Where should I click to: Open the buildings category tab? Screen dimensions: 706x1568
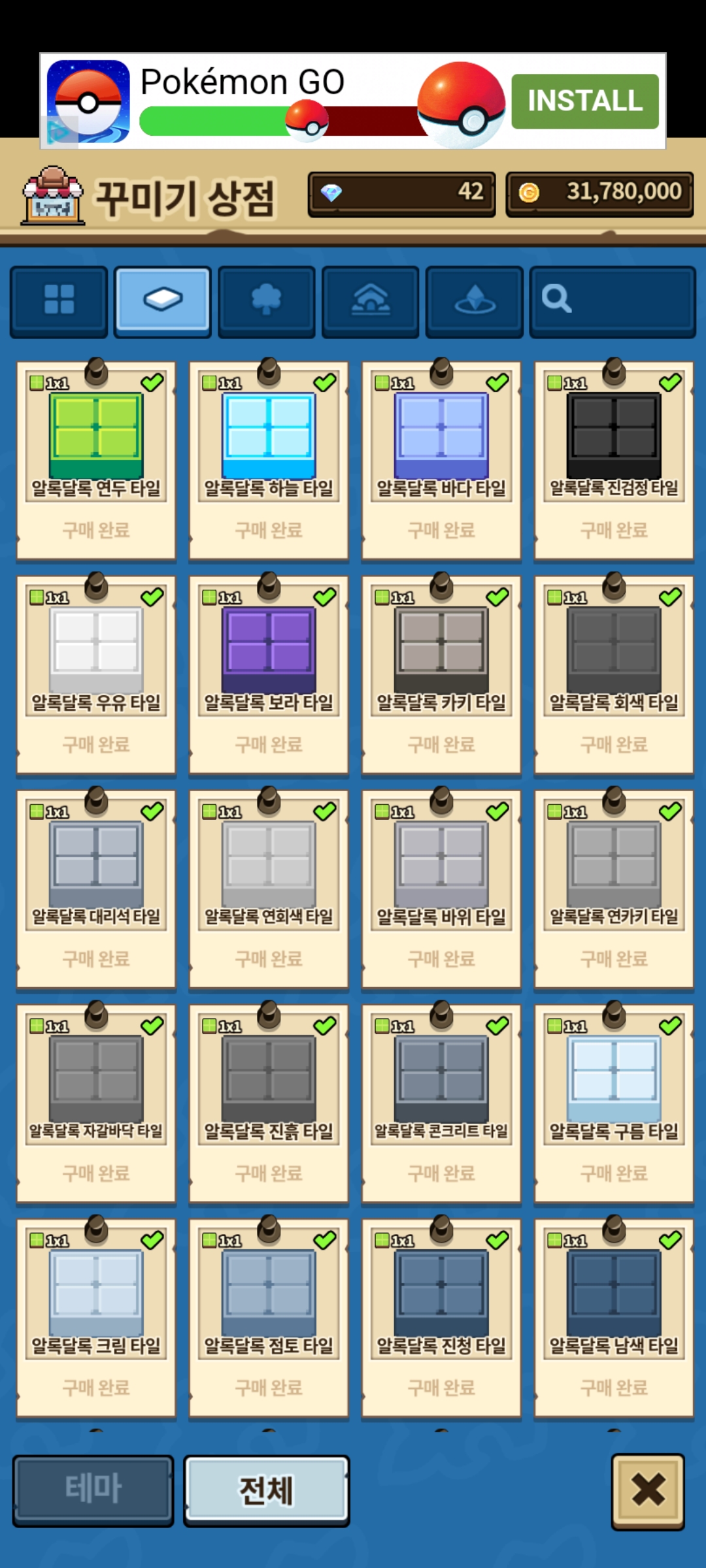tap(370, 300)
